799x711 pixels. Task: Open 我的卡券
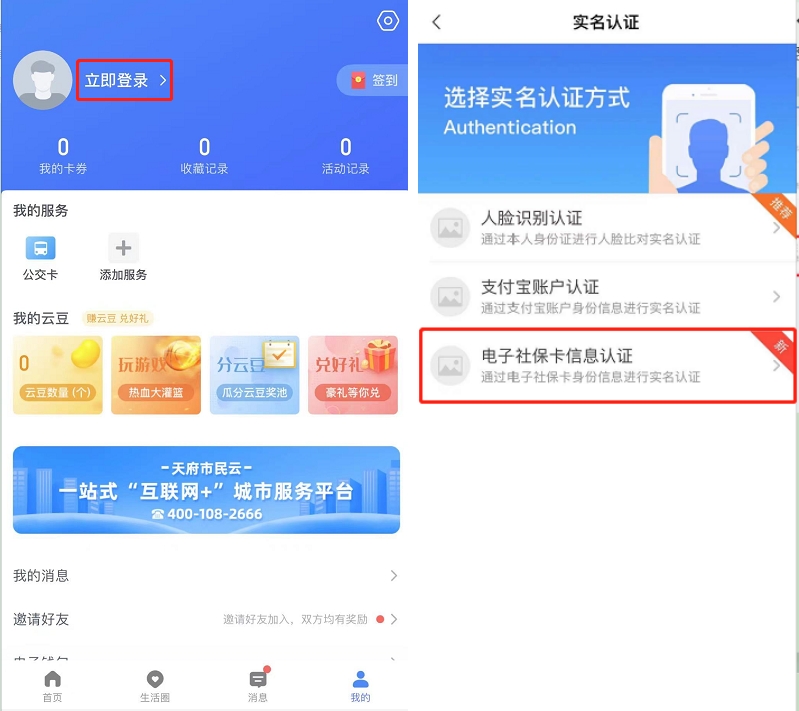pyautogui.click(x=63, y=157)
